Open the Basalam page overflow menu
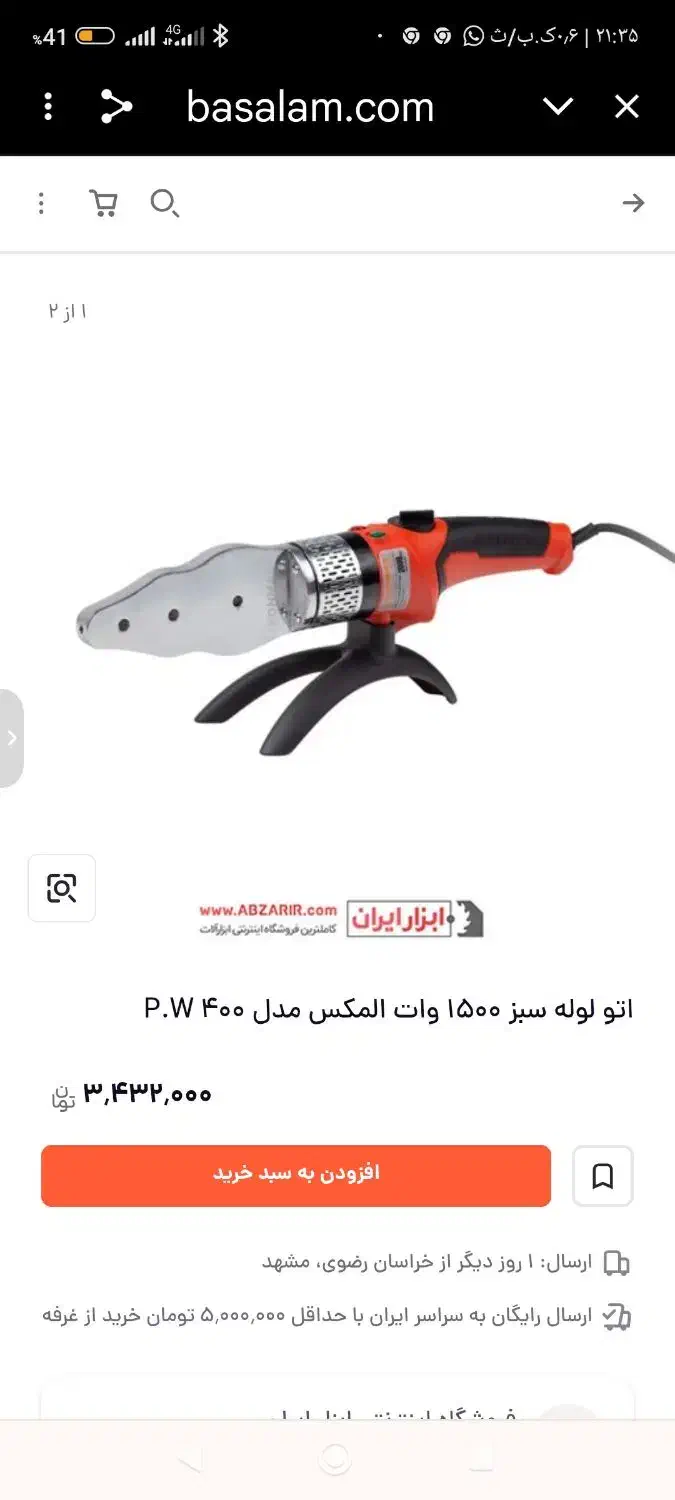The image size is (675, 1500). click(x=41, y=203)
